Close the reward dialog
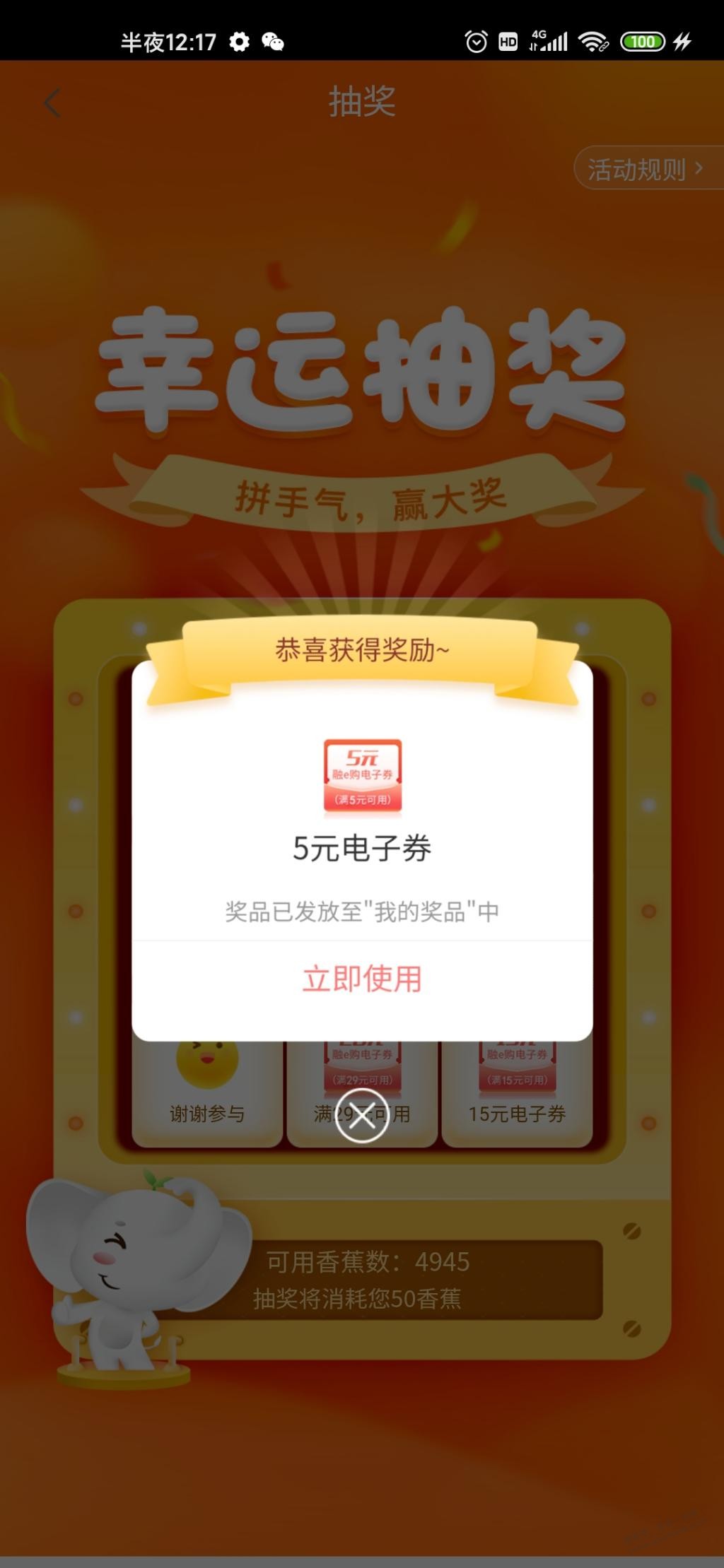This screenshot has width=724, height=1568. click(361, 1116)
